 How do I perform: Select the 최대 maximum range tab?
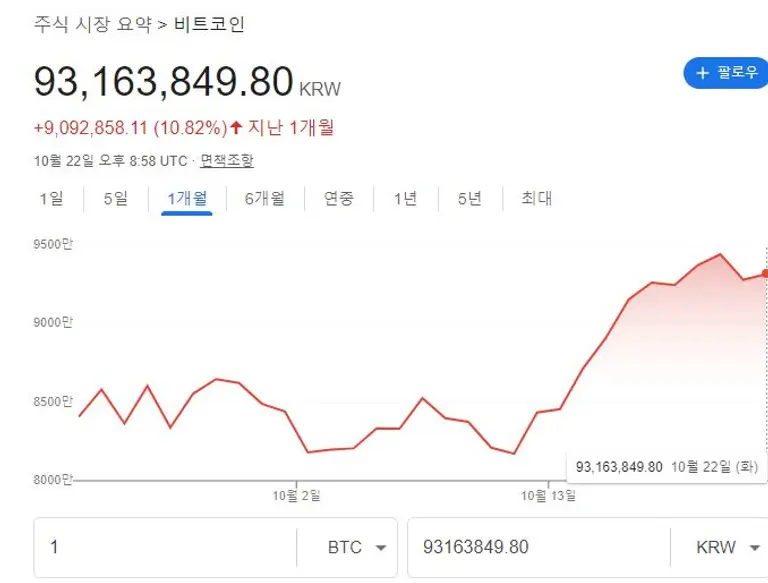[x=536, y=198]
